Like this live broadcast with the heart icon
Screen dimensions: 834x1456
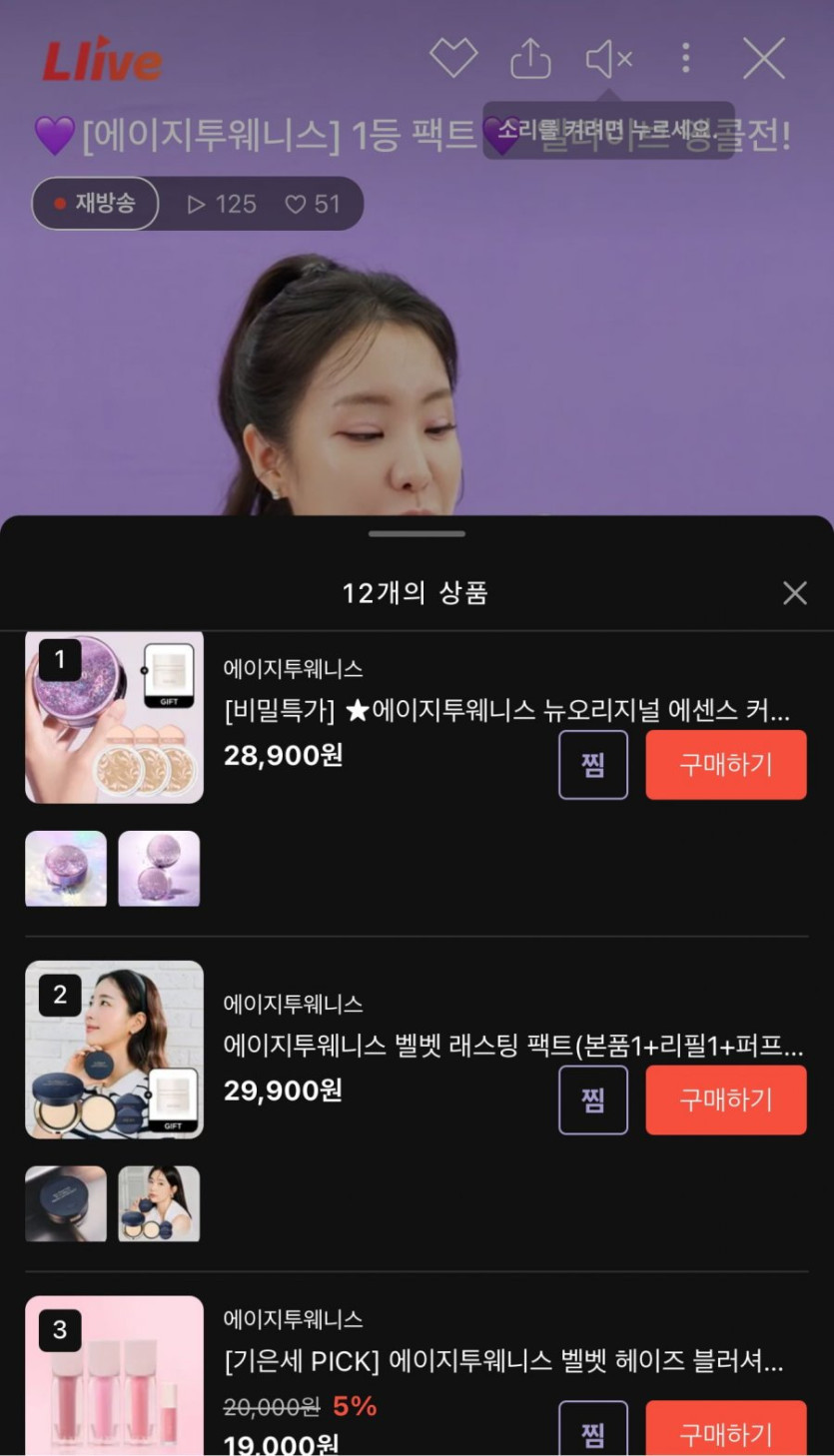pos(453,59)
